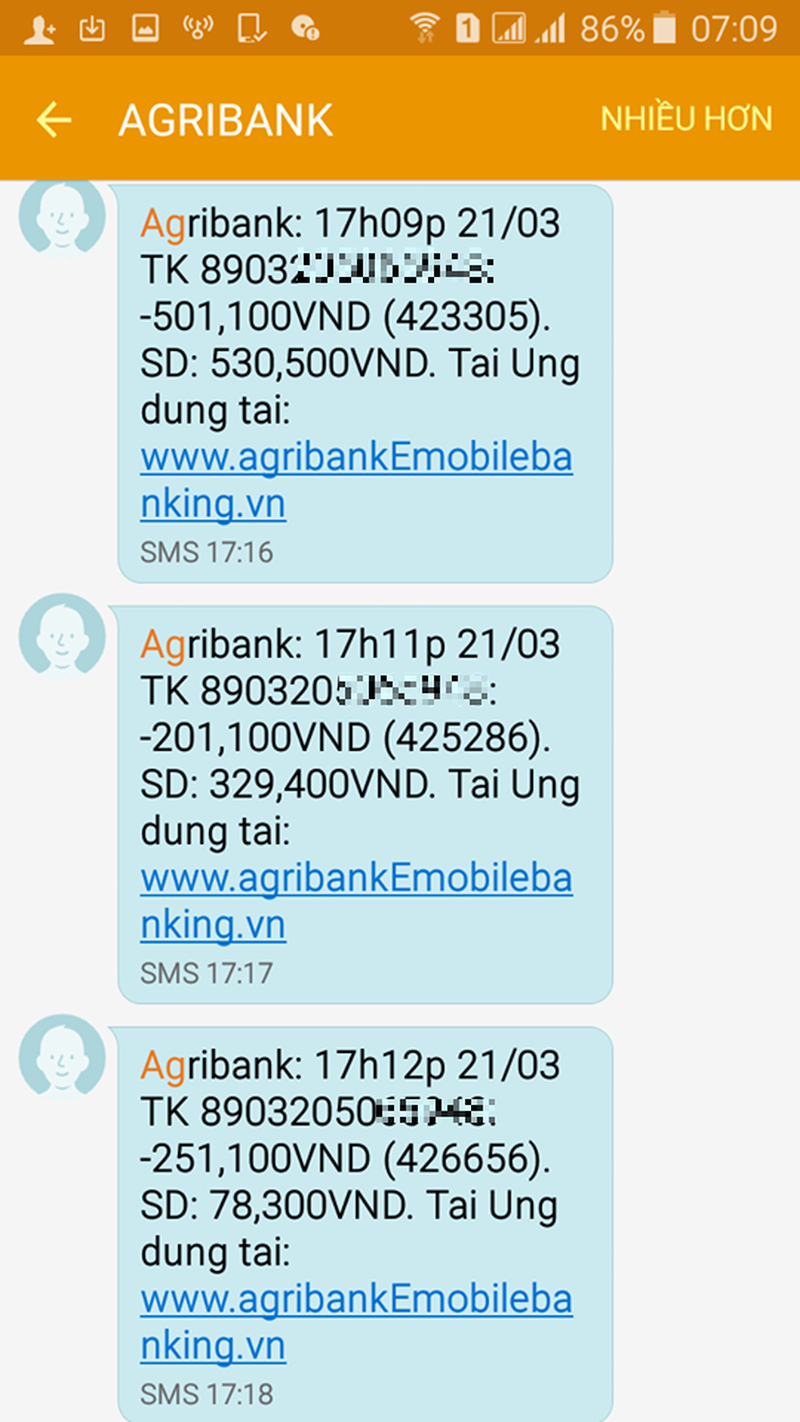Screen dimensions: 800x1422
Task: Open the contact avatar beside the 17h11p message
Action: coord(62,635)
